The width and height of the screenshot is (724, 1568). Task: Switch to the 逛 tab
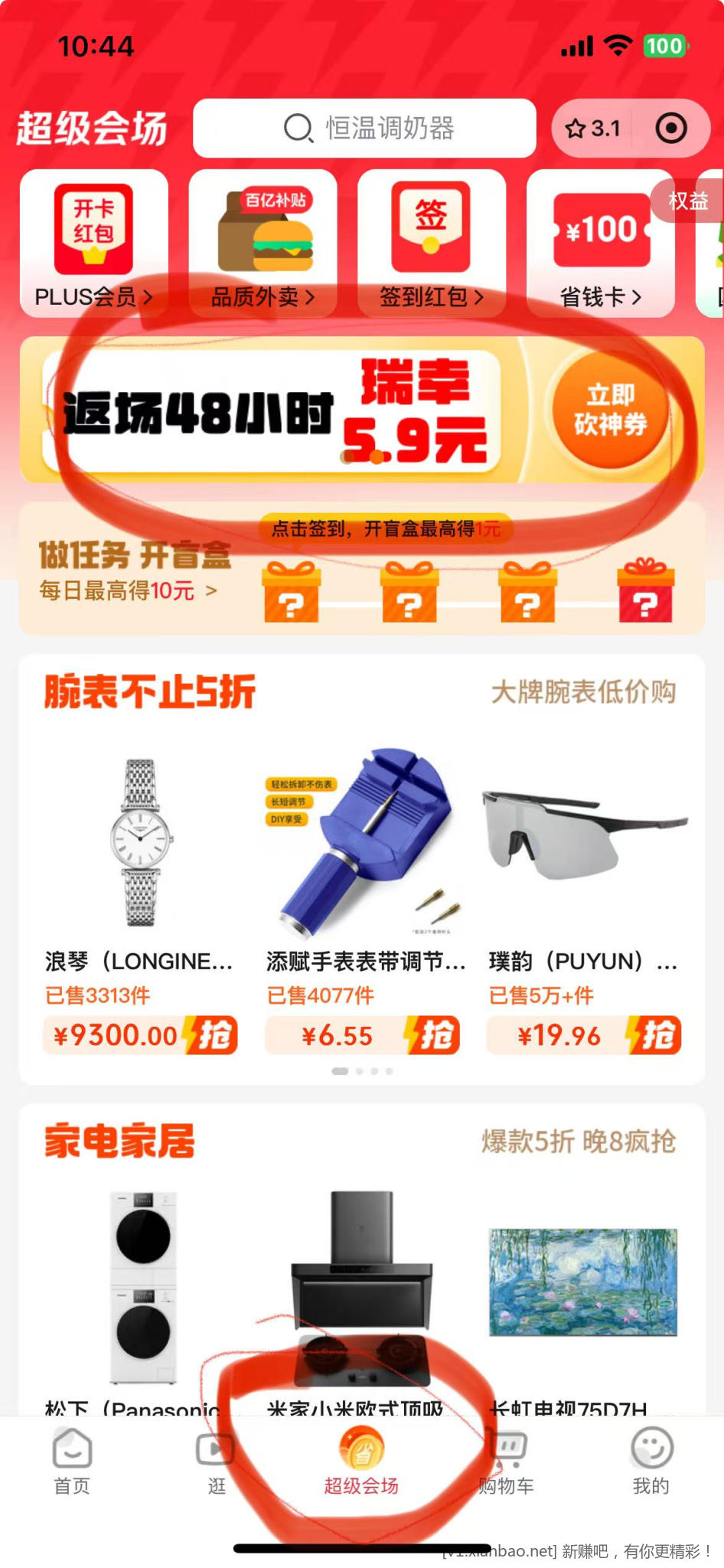tap(217, 1462)
